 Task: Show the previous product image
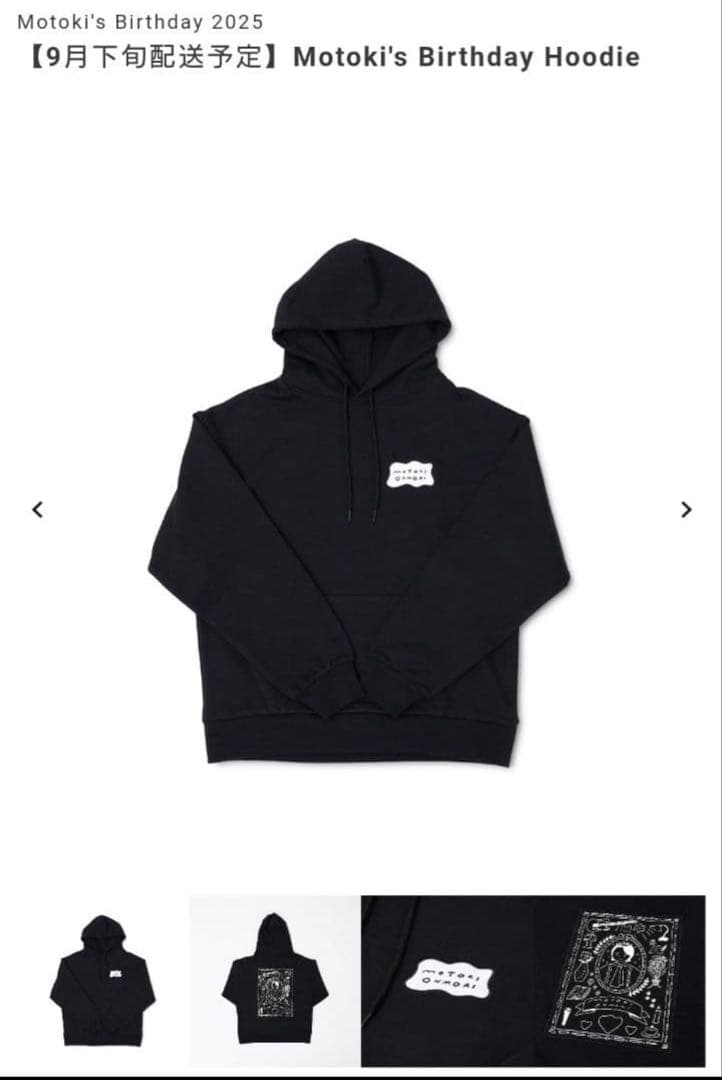[x=37, y=509]
